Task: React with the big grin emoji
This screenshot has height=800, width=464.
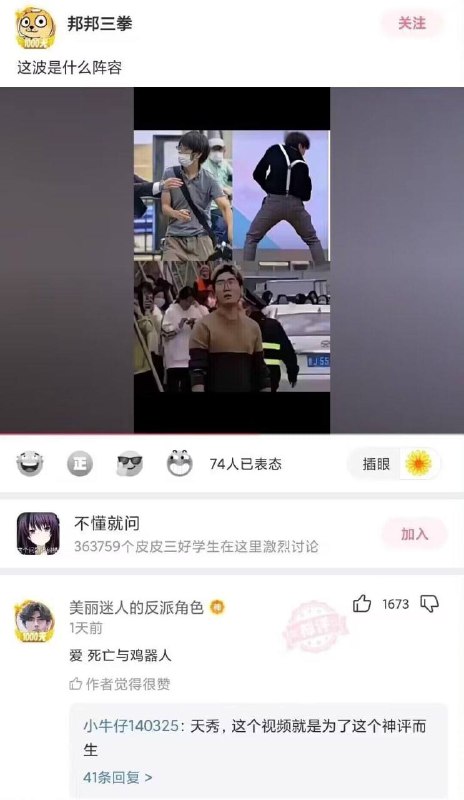Action: 180,463
